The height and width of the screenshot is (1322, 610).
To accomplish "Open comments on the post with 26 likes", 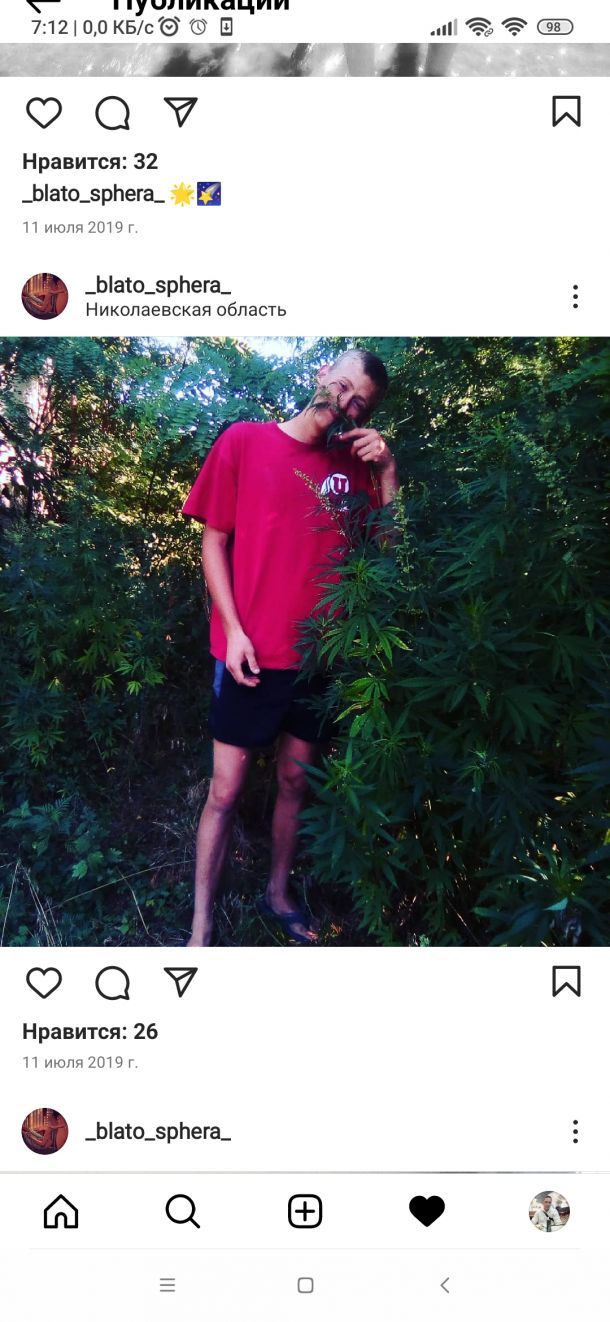I will click(x=112, y=983).
